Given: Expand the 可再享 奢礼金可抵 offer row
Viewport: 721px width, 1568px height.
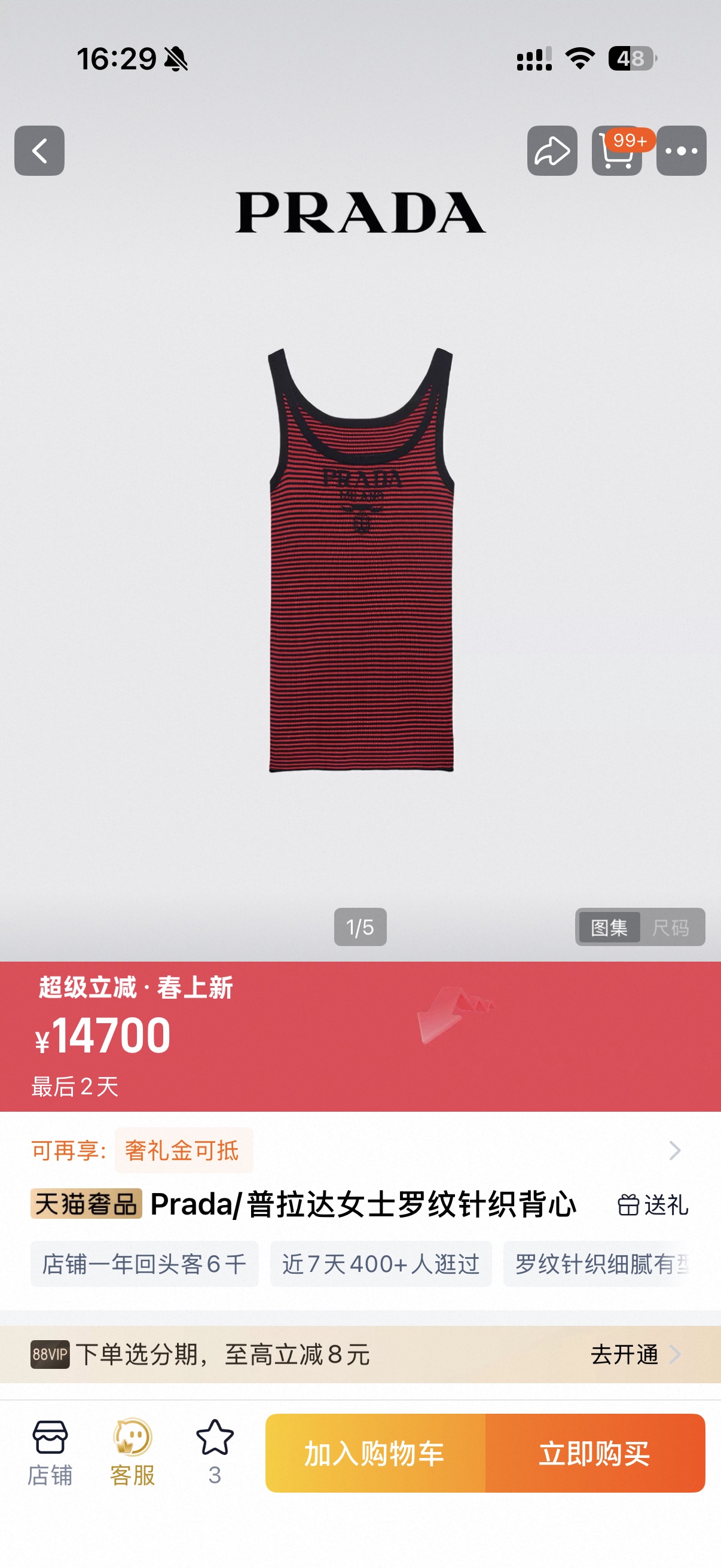Looking at the screenshot, I should tap(674, 1150).
